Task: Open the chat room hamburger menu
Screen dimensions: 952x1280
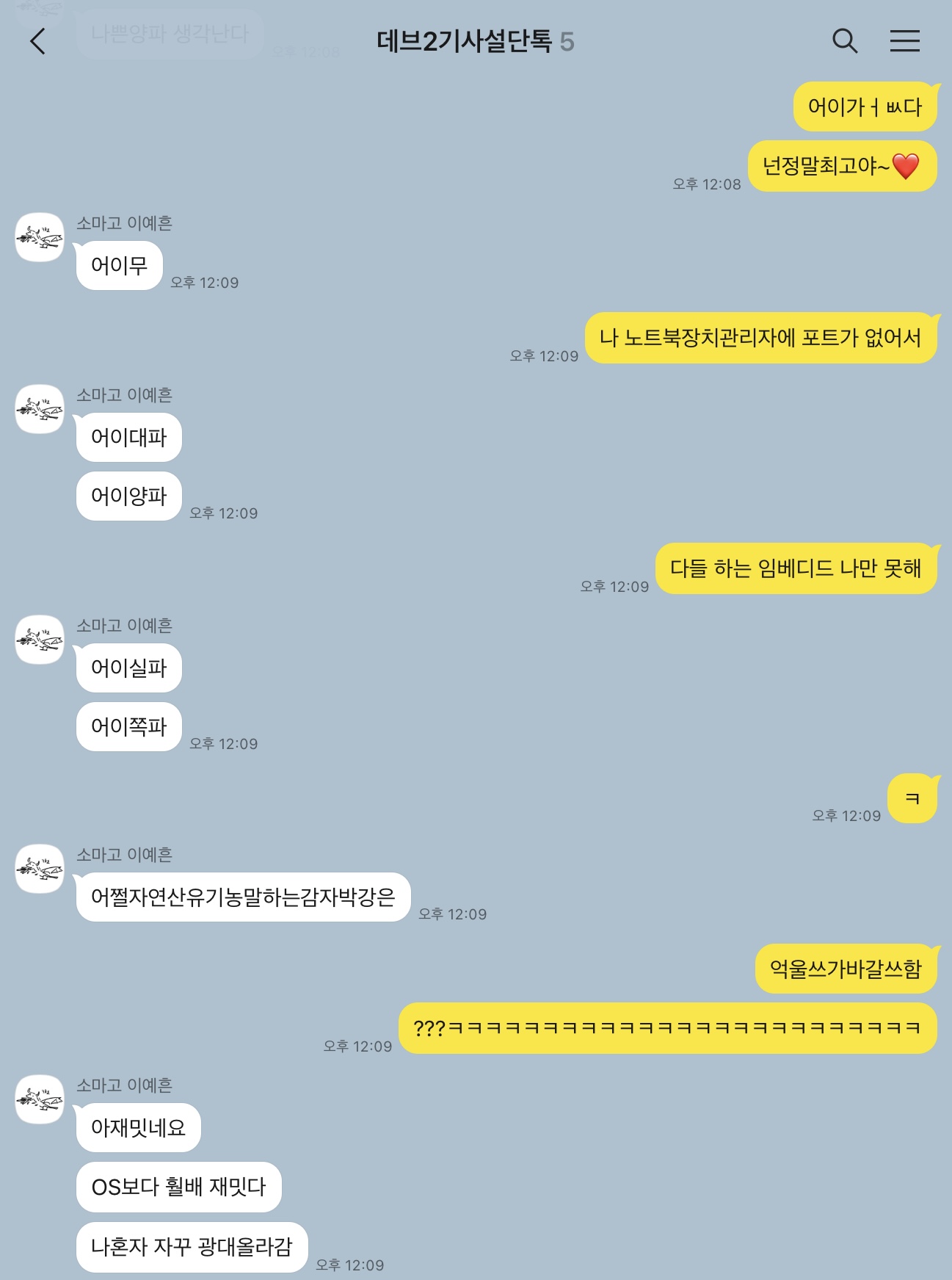Action: click(904, 41)
